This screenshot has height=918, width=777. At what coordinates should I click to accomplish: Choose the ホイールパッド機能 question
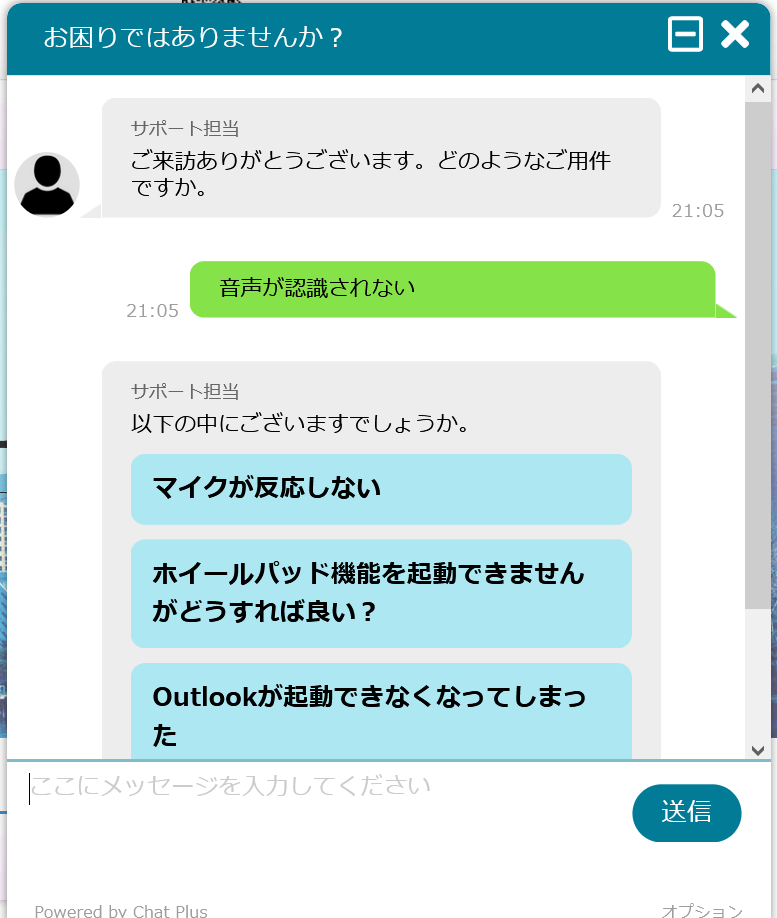pyautogui.click(x=381, y=593)
